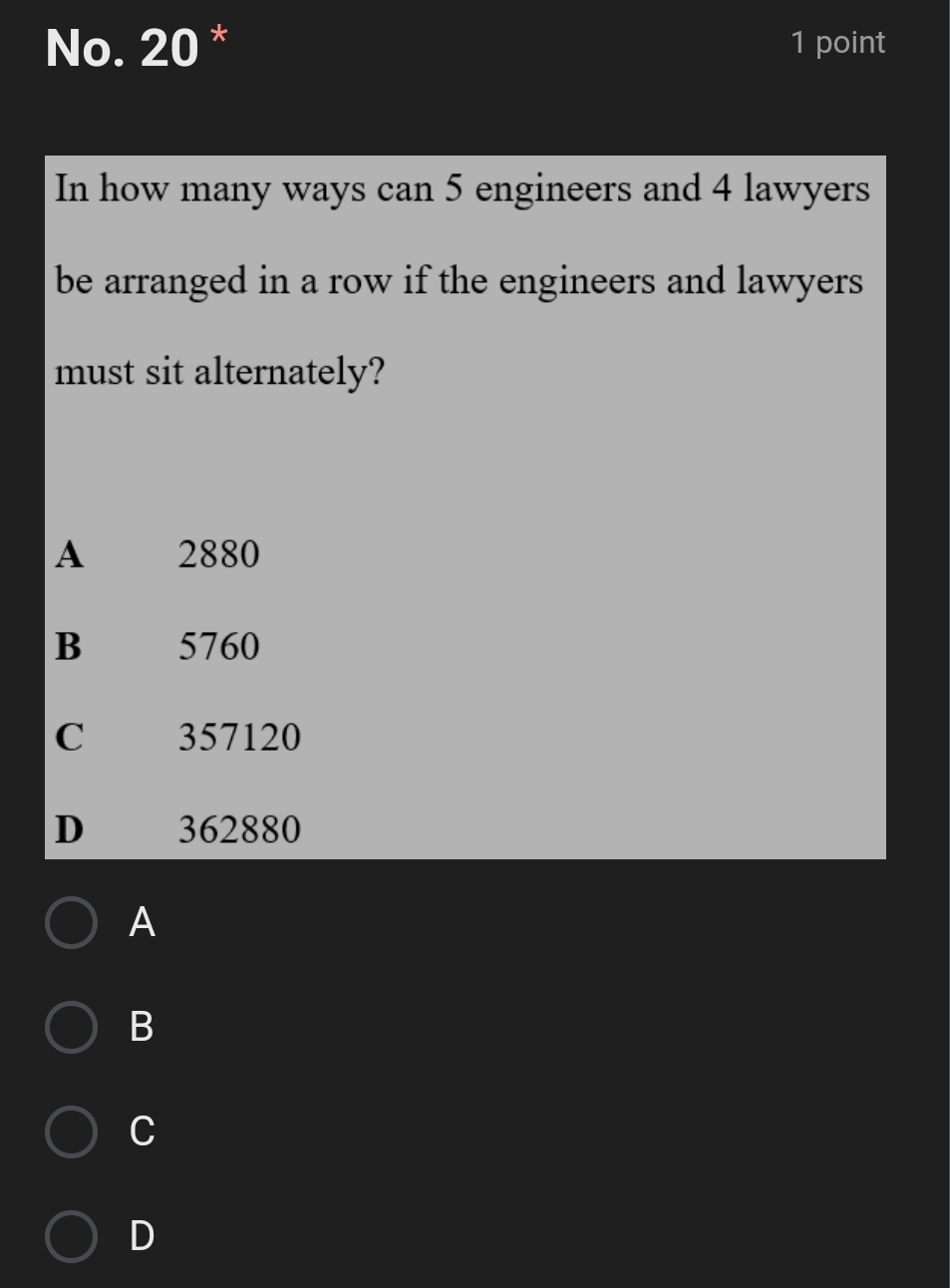This screenshot has height=1288, width=950.
Task: Mark option D as the answer
Action: tap(71, 1236)
